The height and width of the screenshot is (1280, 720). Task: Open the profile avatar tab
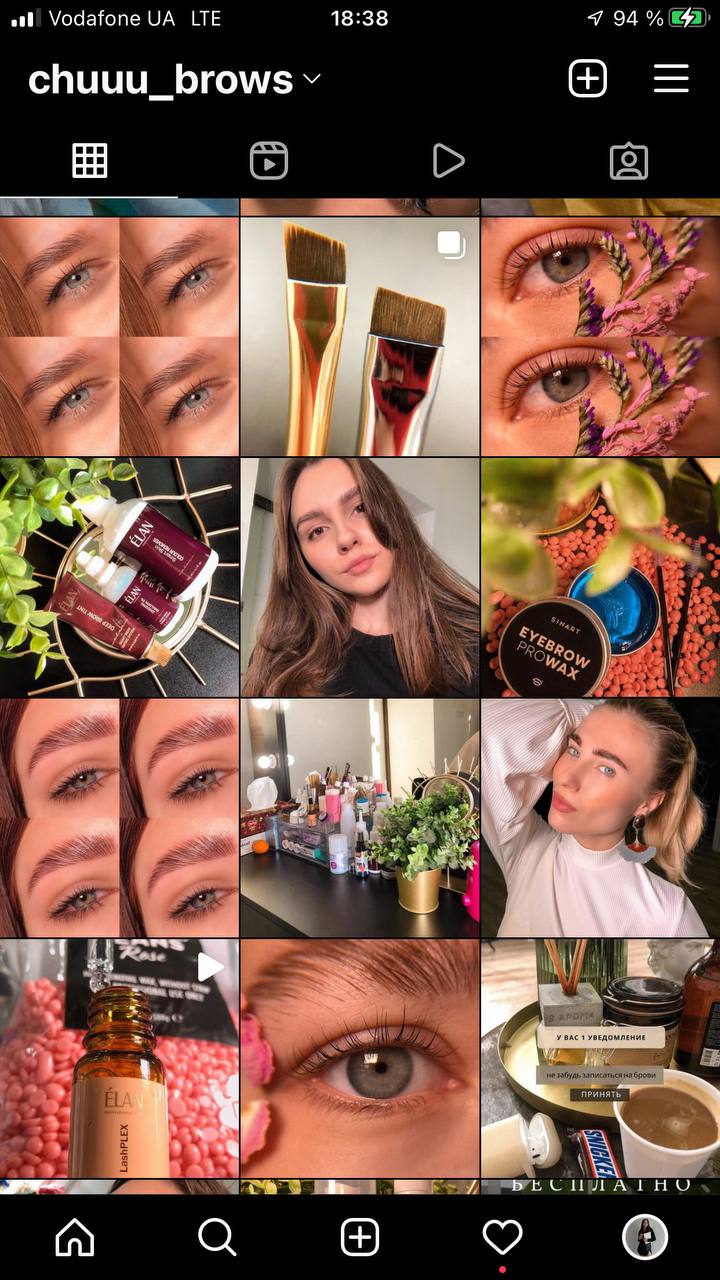tap(645, 1238)
